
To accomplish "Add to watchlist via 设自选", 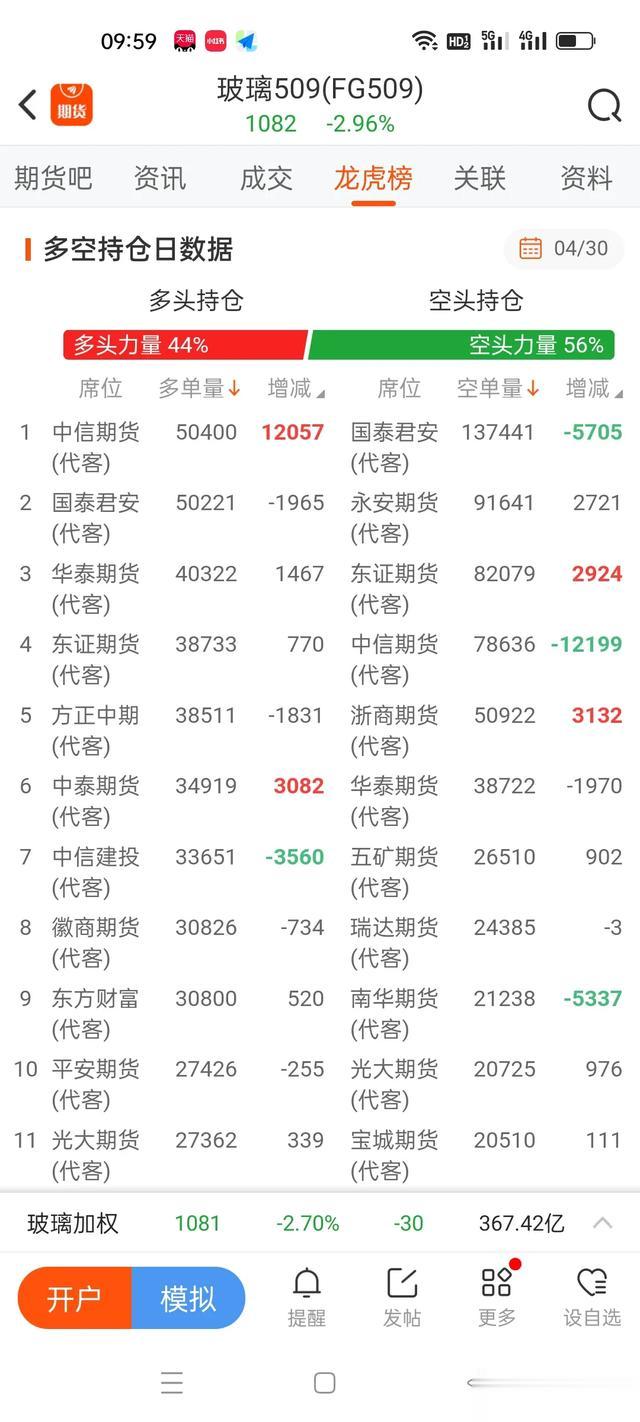I will pos(592,1298).
